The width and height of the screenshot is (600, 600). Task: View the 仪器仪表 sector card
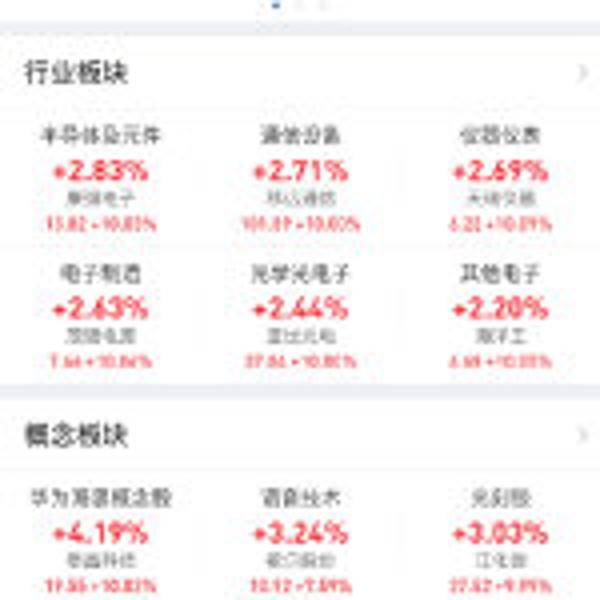(x=500, y=178)
